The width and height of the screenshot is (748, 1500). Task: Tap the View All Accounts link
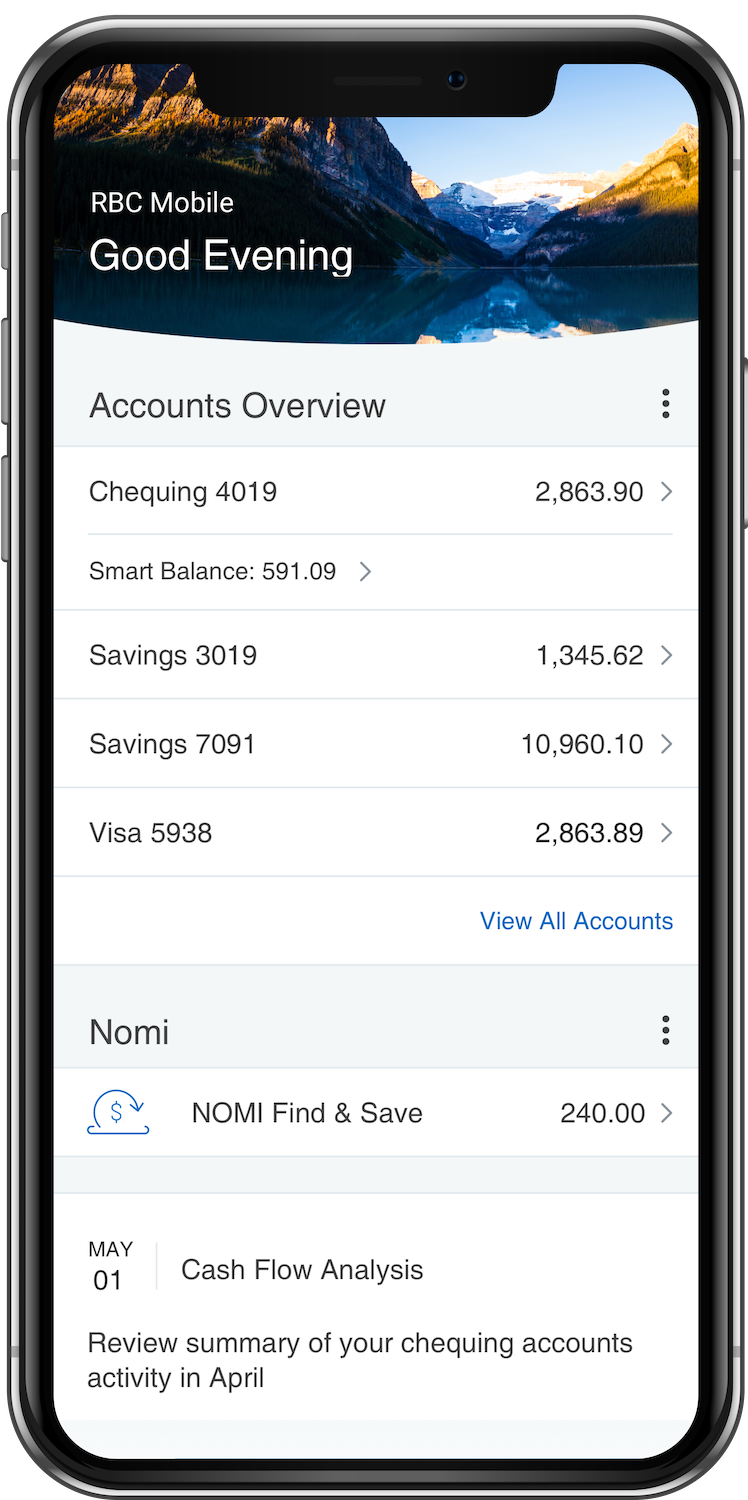coord(576,921)
